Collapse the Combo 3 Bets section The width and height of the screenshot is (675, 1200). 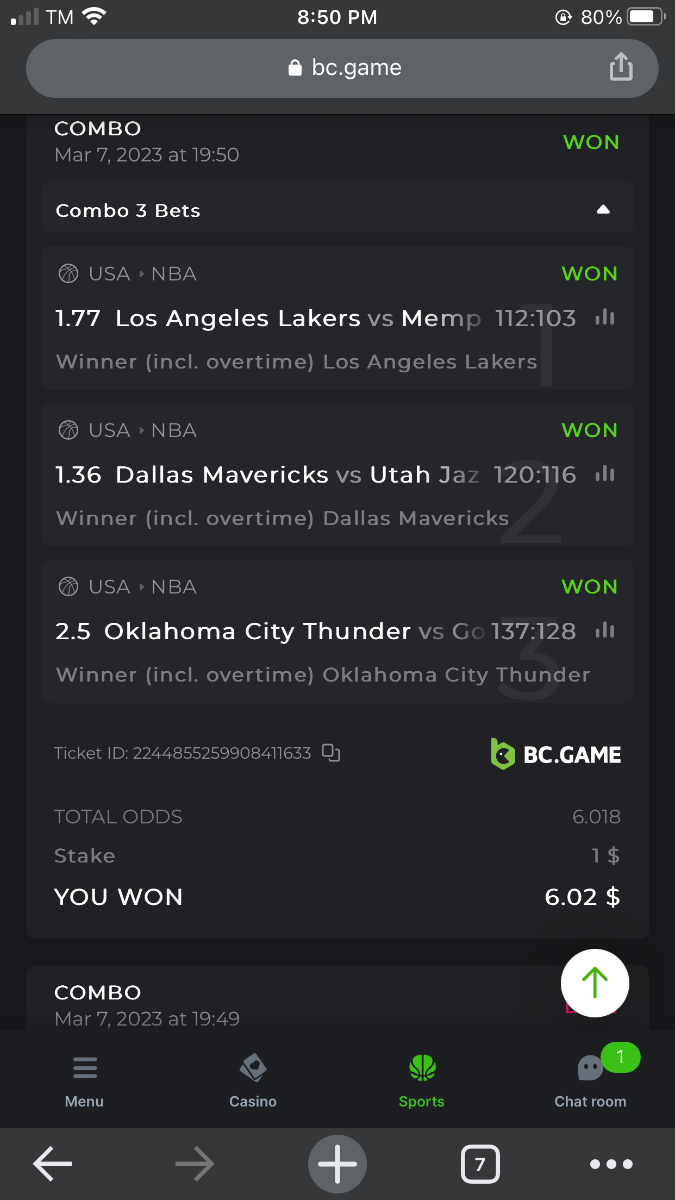click(x=602, y=210)
